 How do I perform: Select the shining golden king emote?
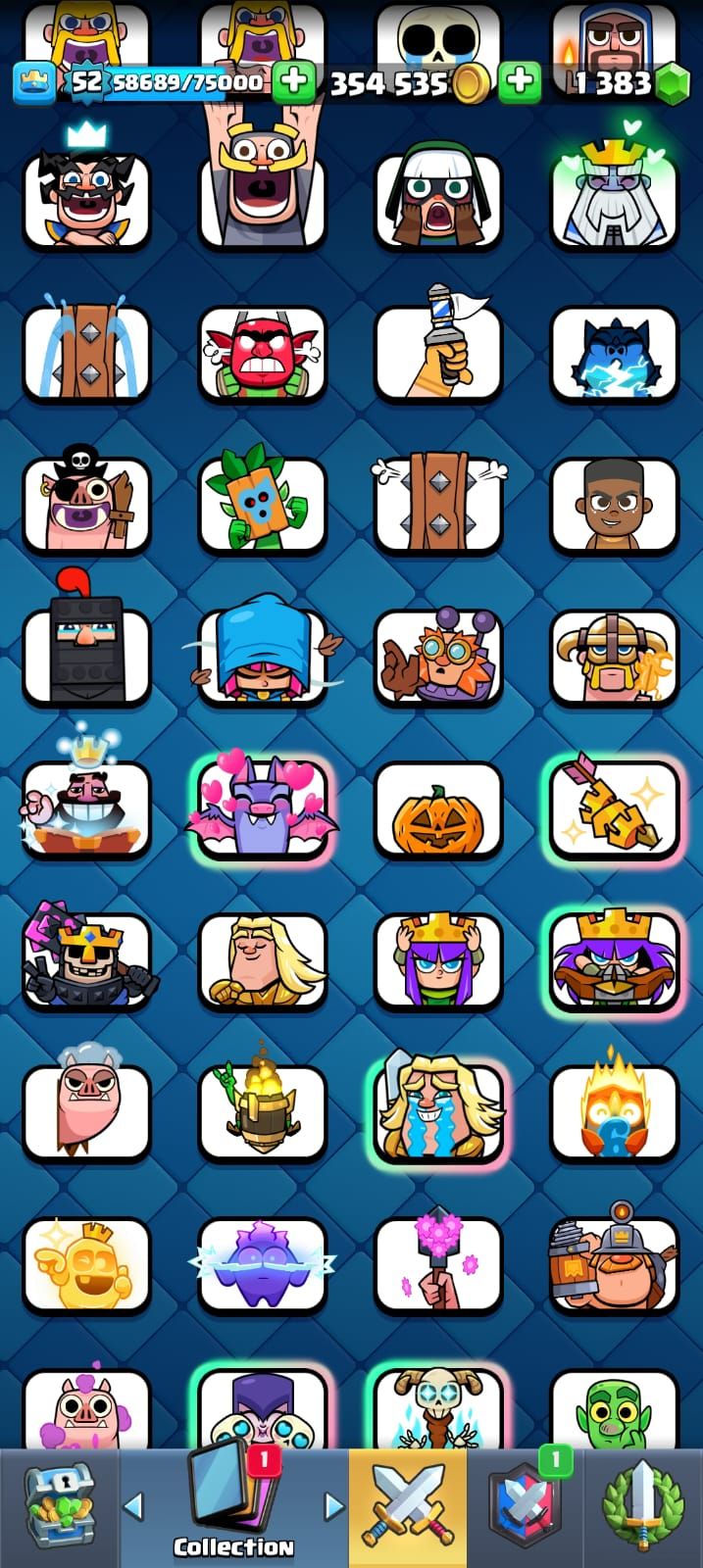click(86, 1264)
